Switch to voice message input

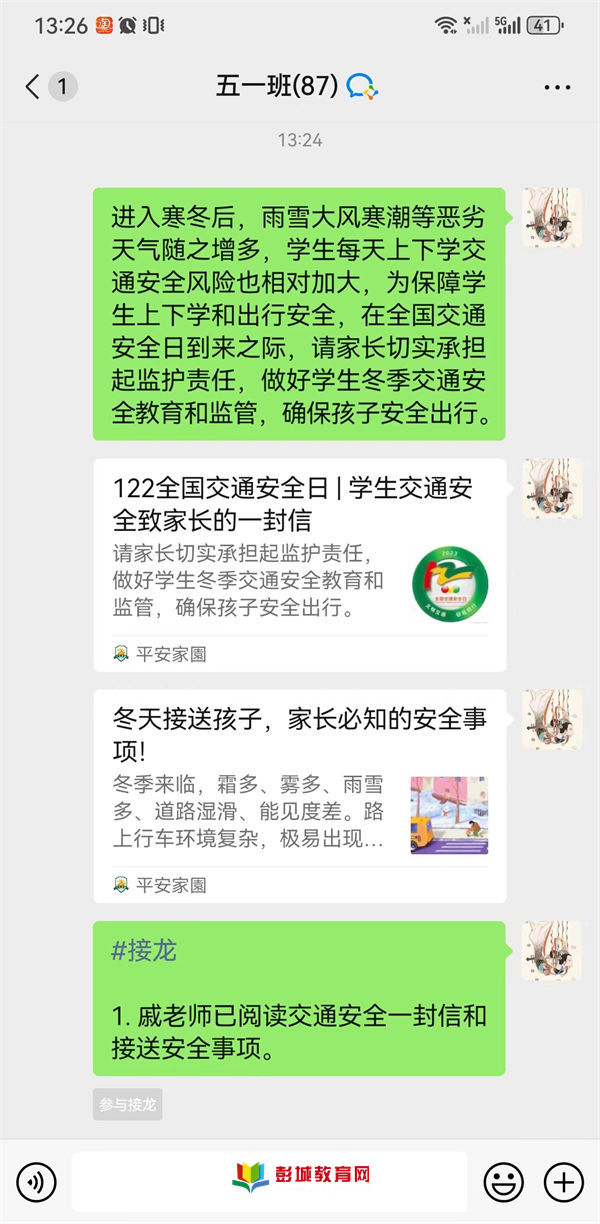point(37,1183)
